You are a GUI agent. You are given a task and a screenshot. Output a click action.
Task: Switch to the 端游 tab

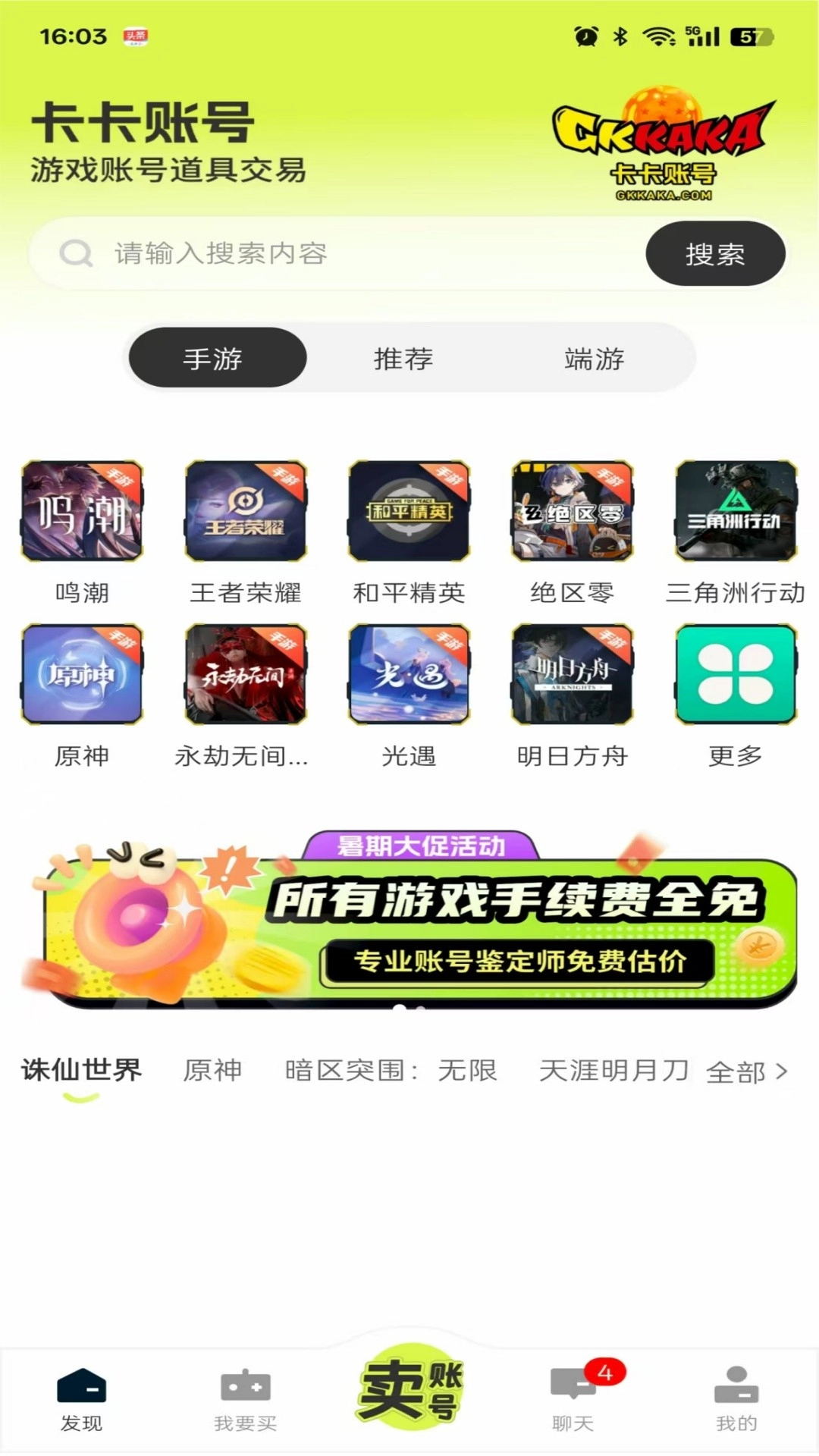pos(595,357)
